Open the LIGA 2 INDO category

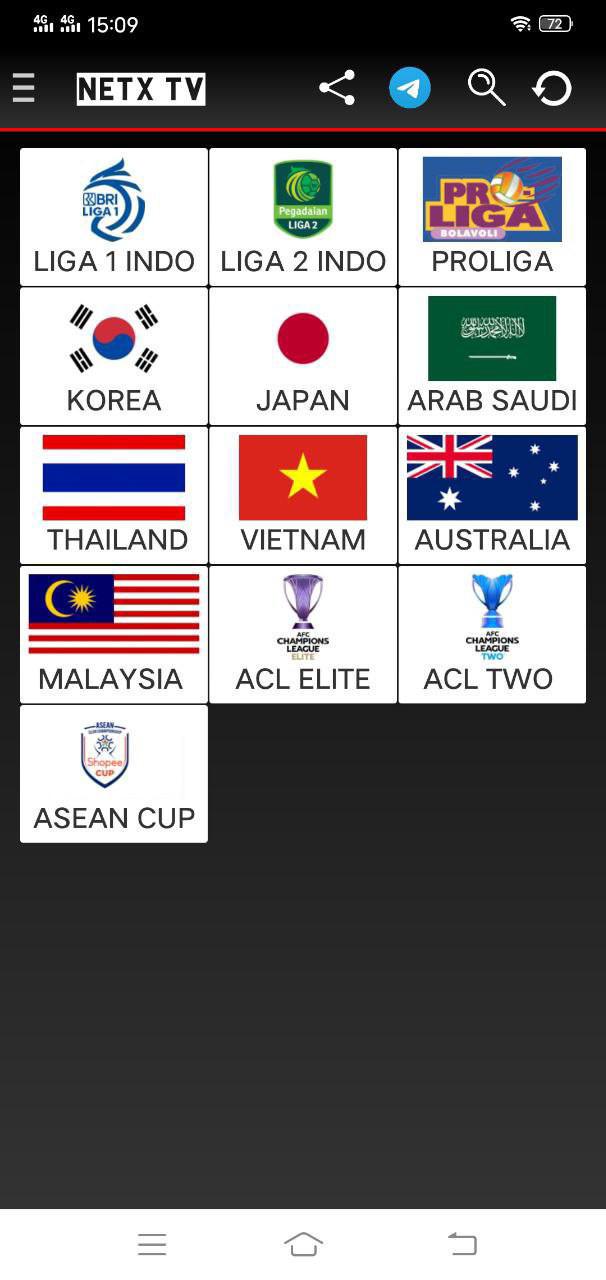tap(303, 217)
